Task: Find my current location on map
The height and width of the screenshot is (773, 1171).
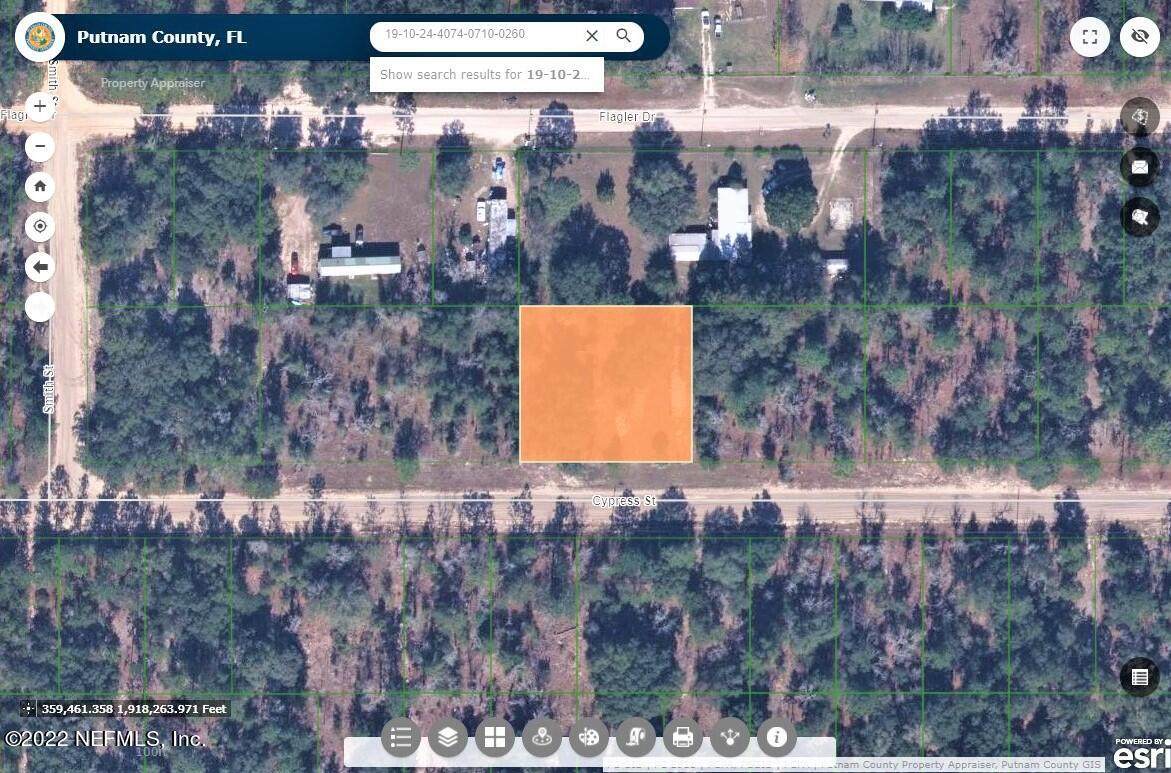Action: tap(40, 227)
